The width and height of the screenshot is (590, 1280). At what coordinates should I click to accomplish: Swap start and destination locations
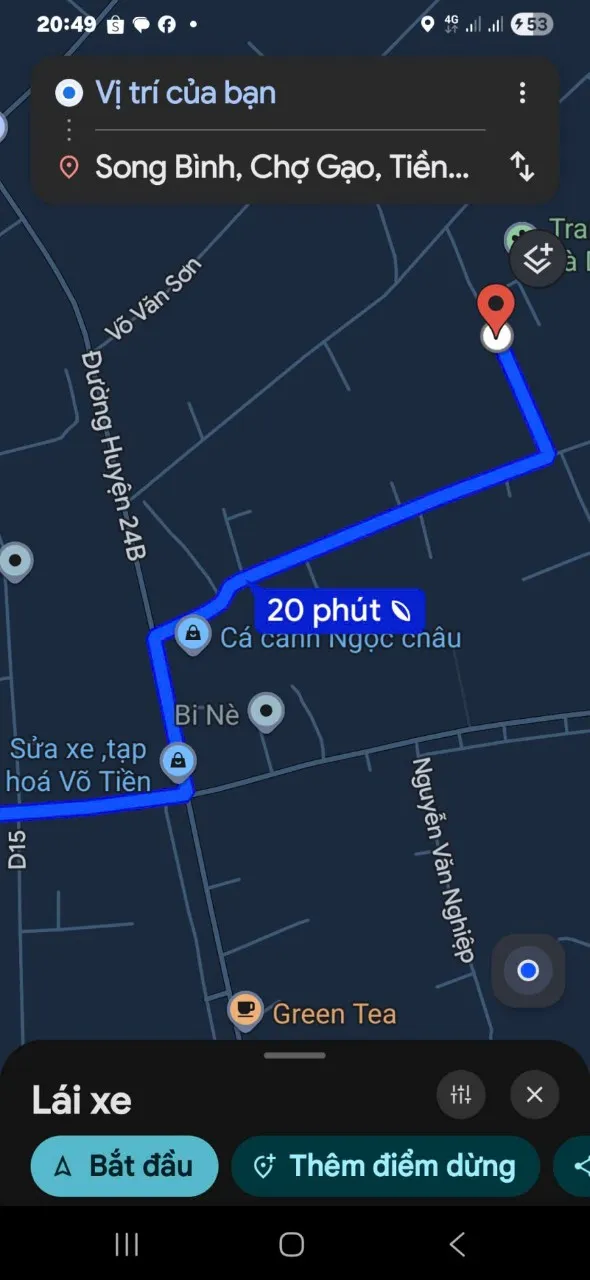coord(522,166)
